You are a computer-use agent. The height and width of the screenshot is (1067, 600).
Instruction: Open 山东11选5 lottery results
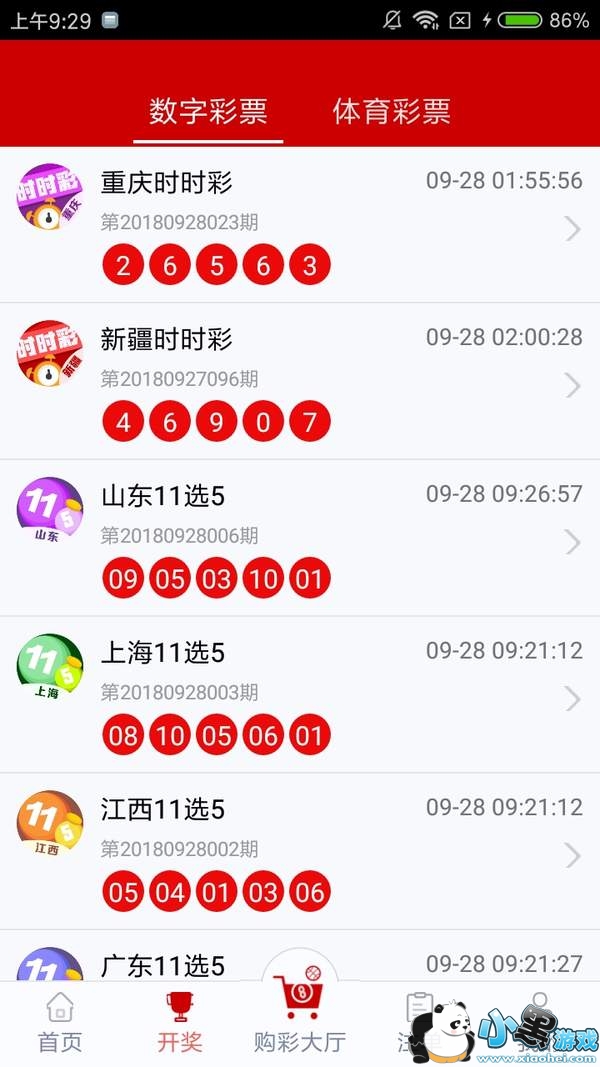pyautogui.click(x=300, y=538)
